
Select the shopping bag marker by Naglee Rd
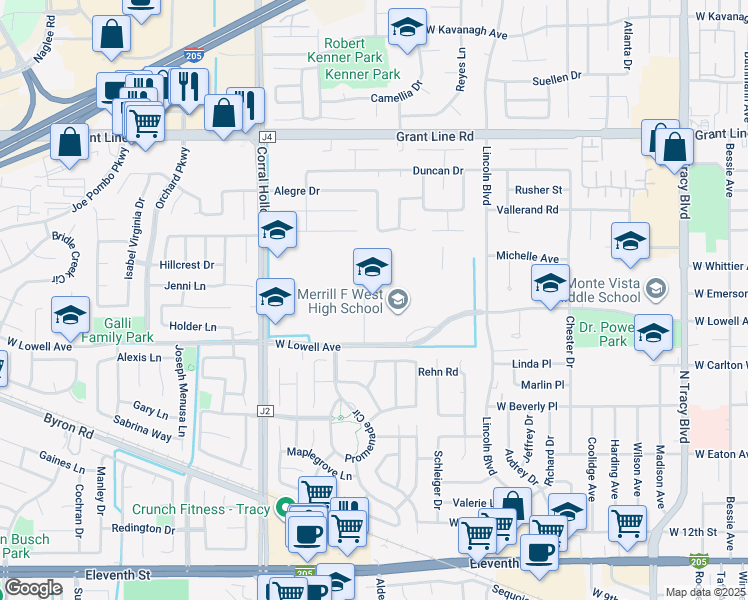(x=111, y=36)
